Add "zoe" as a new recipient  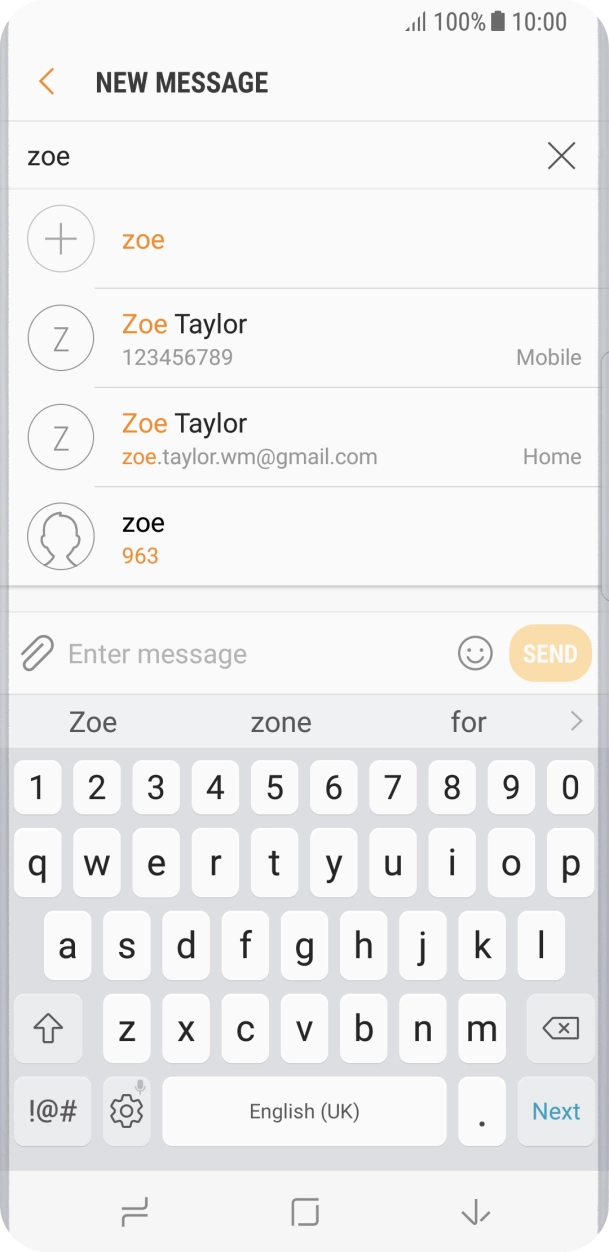click(304, 240)
